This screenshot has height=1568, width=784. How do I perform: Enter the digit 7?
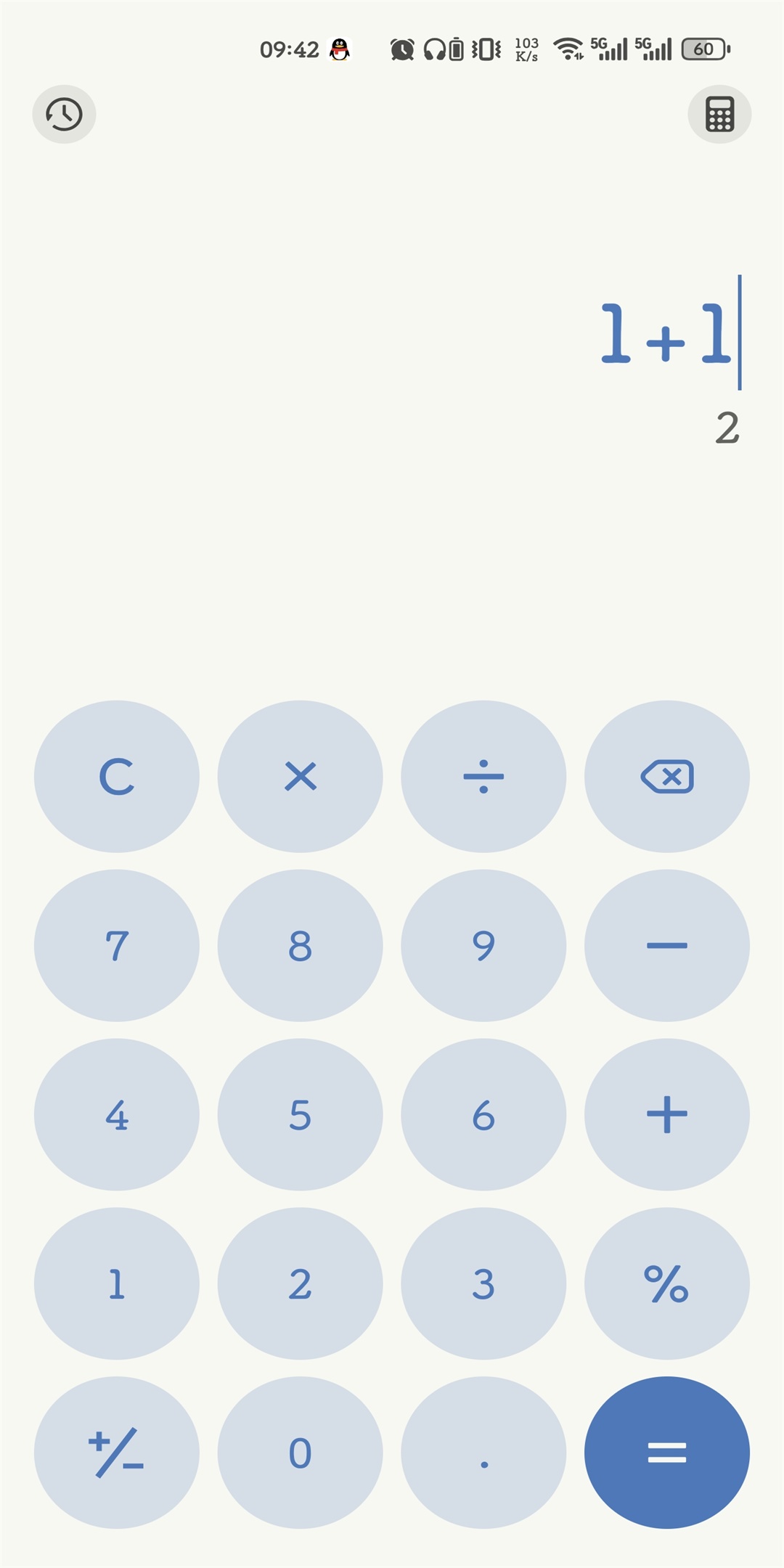[x=116, y=945]
